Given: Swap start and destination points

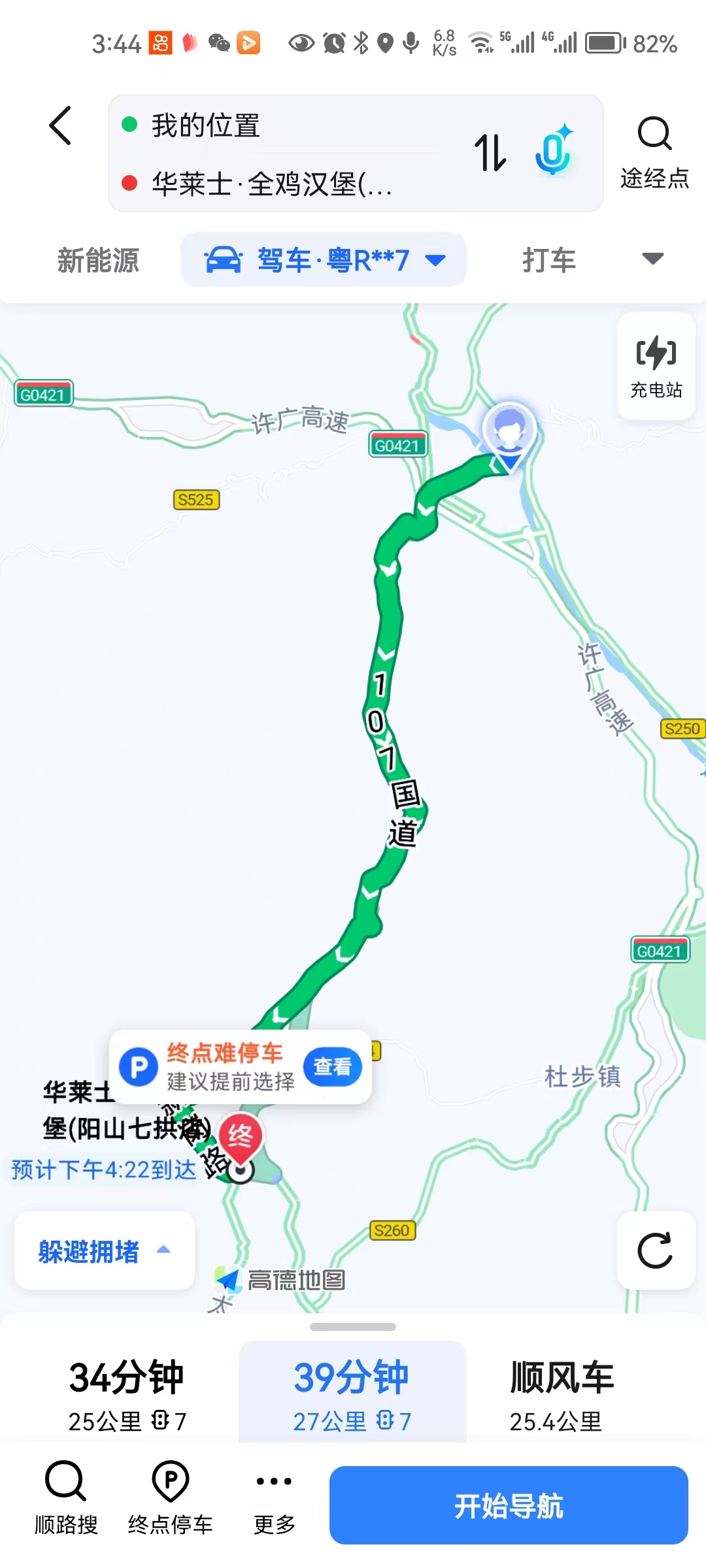Looking at the screenshot, I should tap(490, 153).
